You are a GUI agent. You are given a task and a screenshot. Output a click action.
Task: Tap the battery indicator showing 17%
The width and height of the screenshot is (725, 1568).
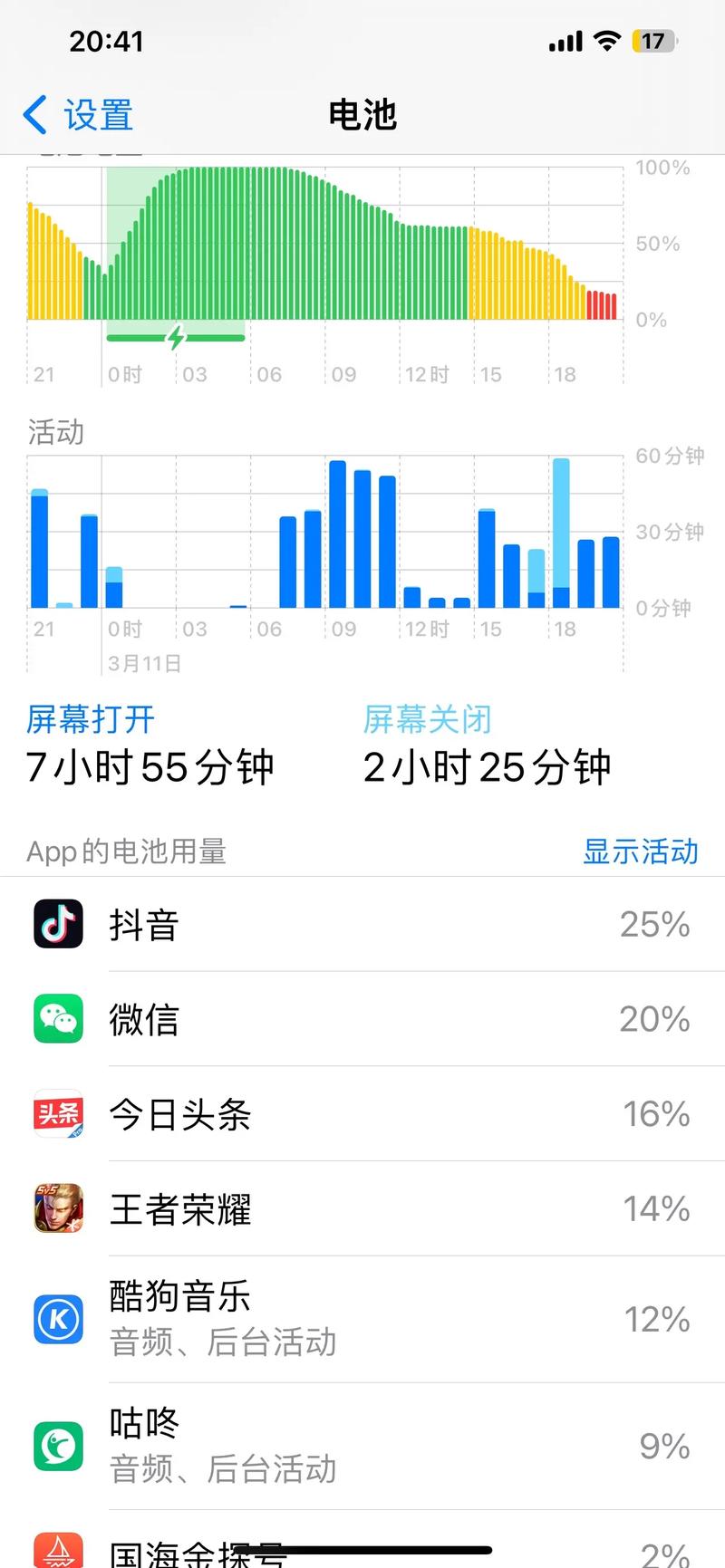tap(654, 40)
